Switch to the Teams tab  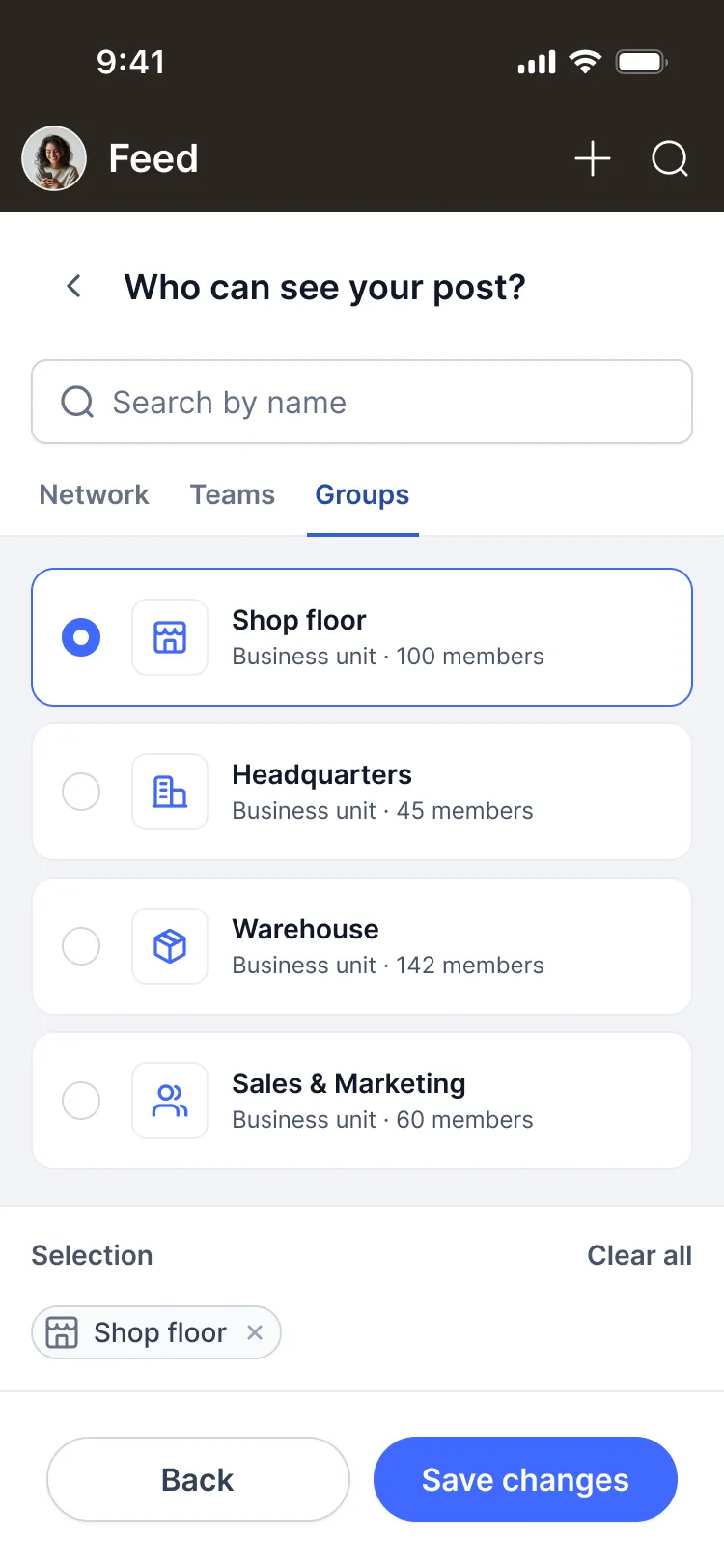(x=233, y=494)
